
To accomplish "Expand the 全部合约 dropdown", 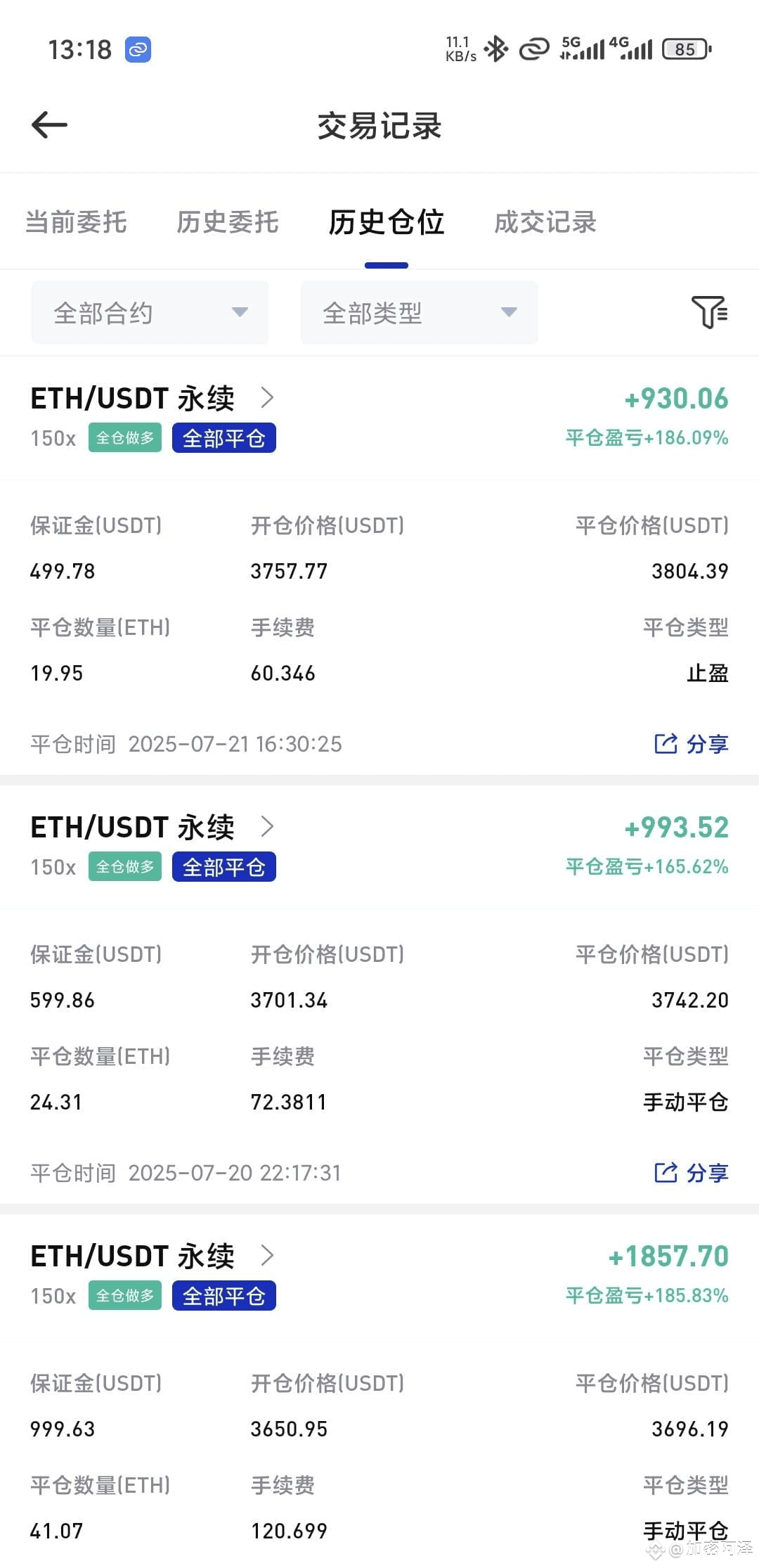I will pos(150,313).
